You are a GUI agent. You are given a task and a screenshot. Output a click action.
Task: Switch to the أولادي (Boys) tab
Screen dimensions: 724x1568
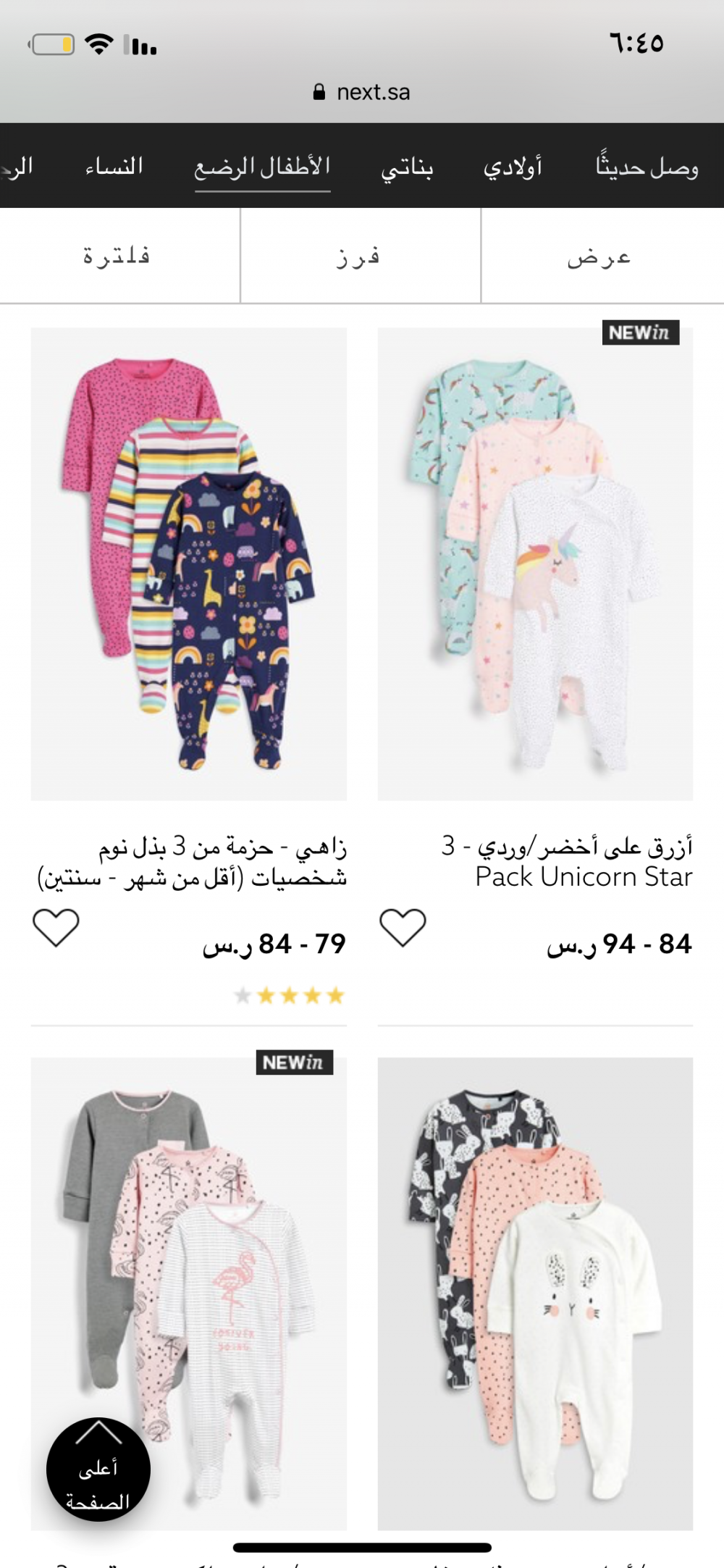[x=513, y=167]
